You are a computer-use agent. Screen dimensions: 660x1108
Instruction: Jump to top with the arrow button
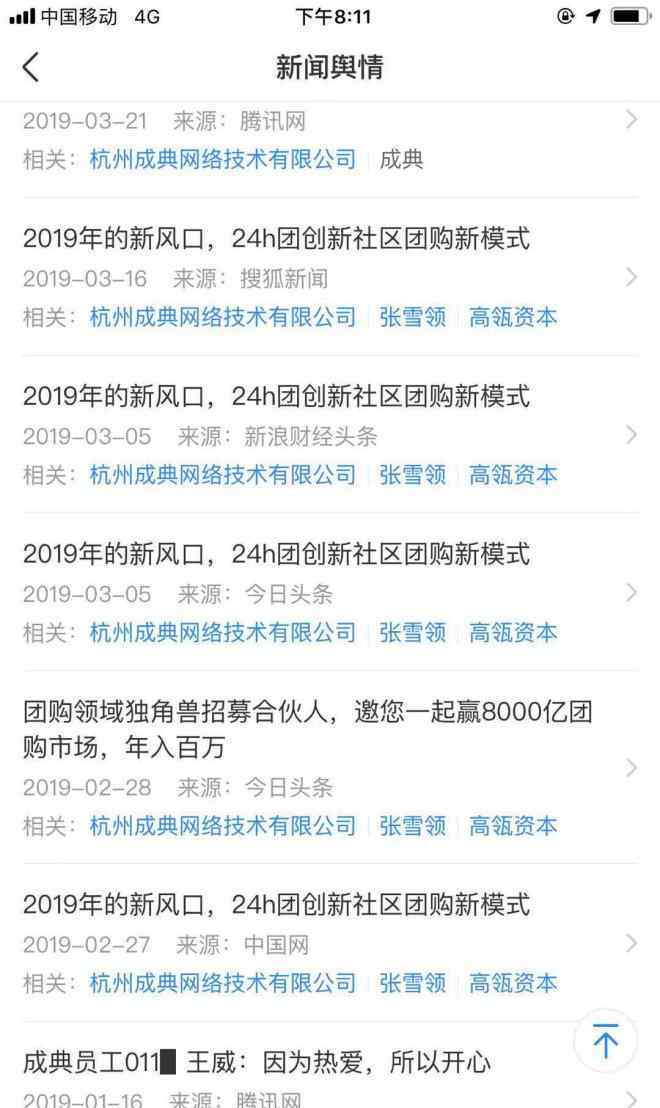605,1042
